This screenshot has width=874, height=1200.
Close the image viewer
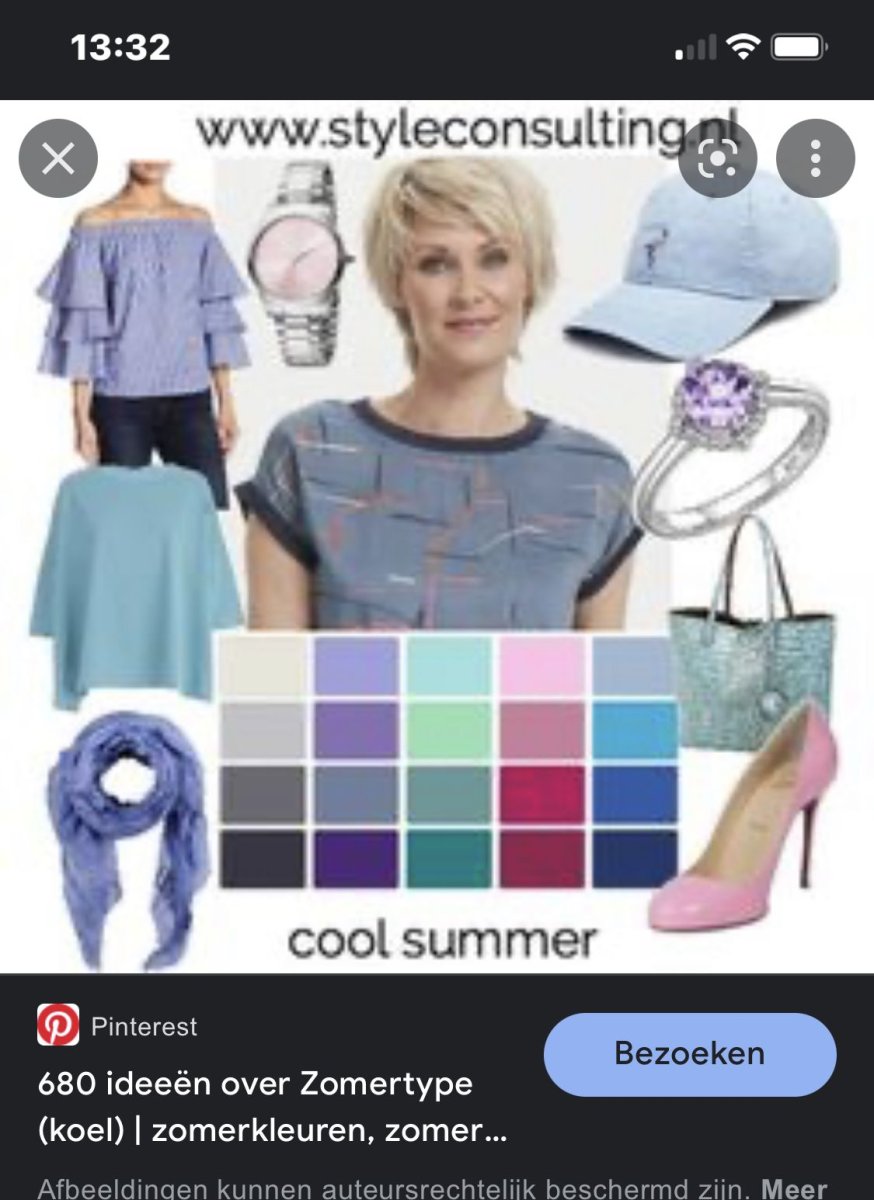[58, 158]
